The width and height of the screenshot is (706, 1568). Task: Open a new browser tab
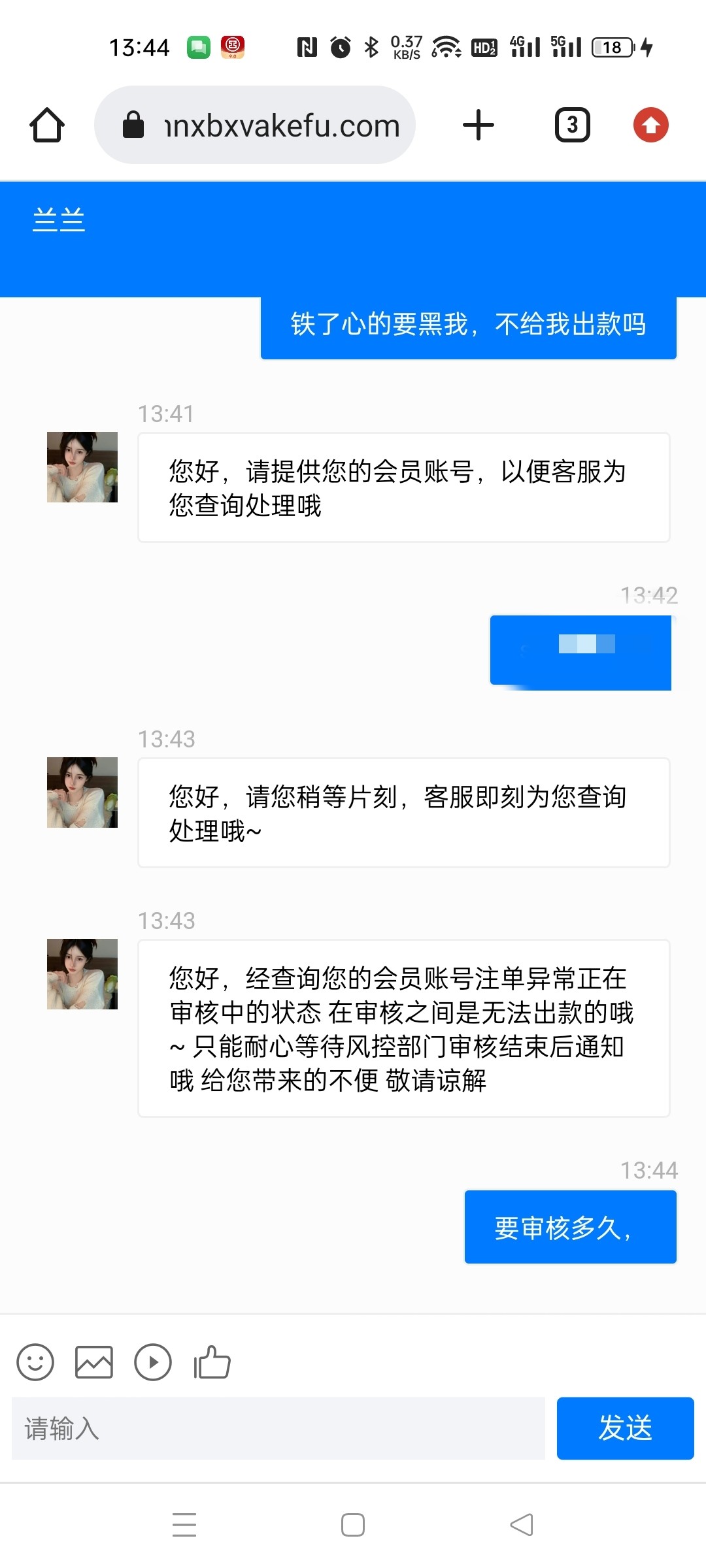pyautogui.click(x=479, y=125)
